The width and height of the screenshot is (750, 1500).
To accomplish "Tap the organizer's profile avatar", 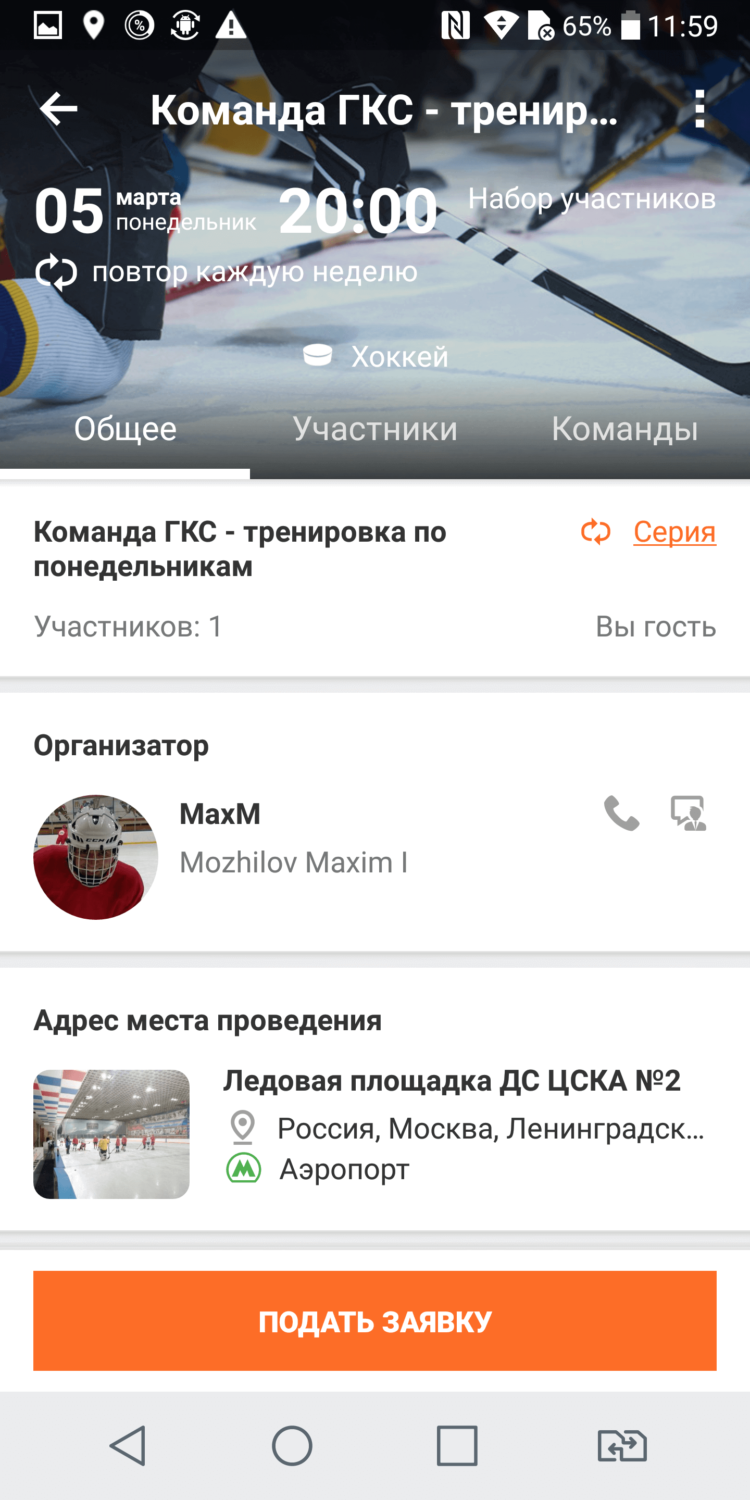I will (x=95, y=856).
